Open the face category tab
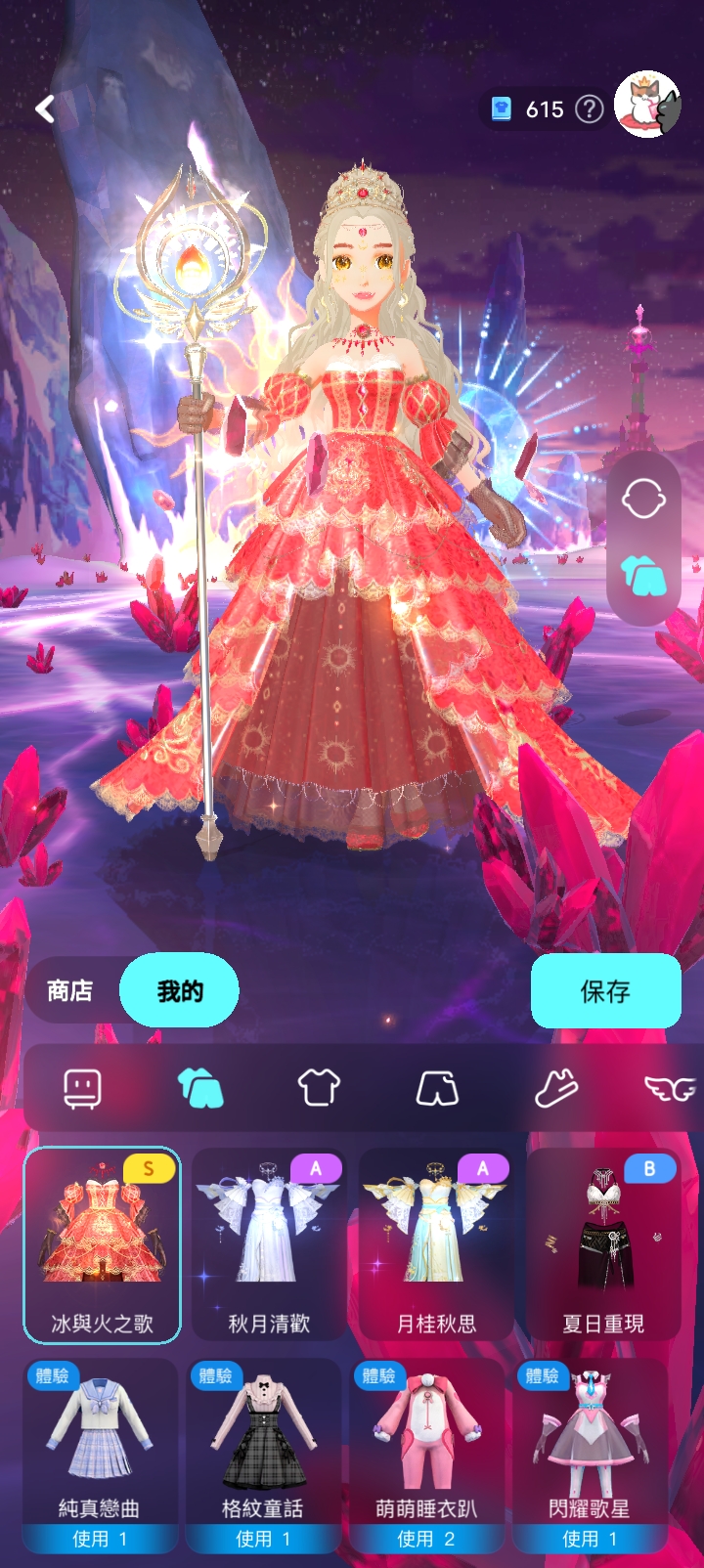The width and height of the screenshot is (704, 1568). (x=82, y=1088)
